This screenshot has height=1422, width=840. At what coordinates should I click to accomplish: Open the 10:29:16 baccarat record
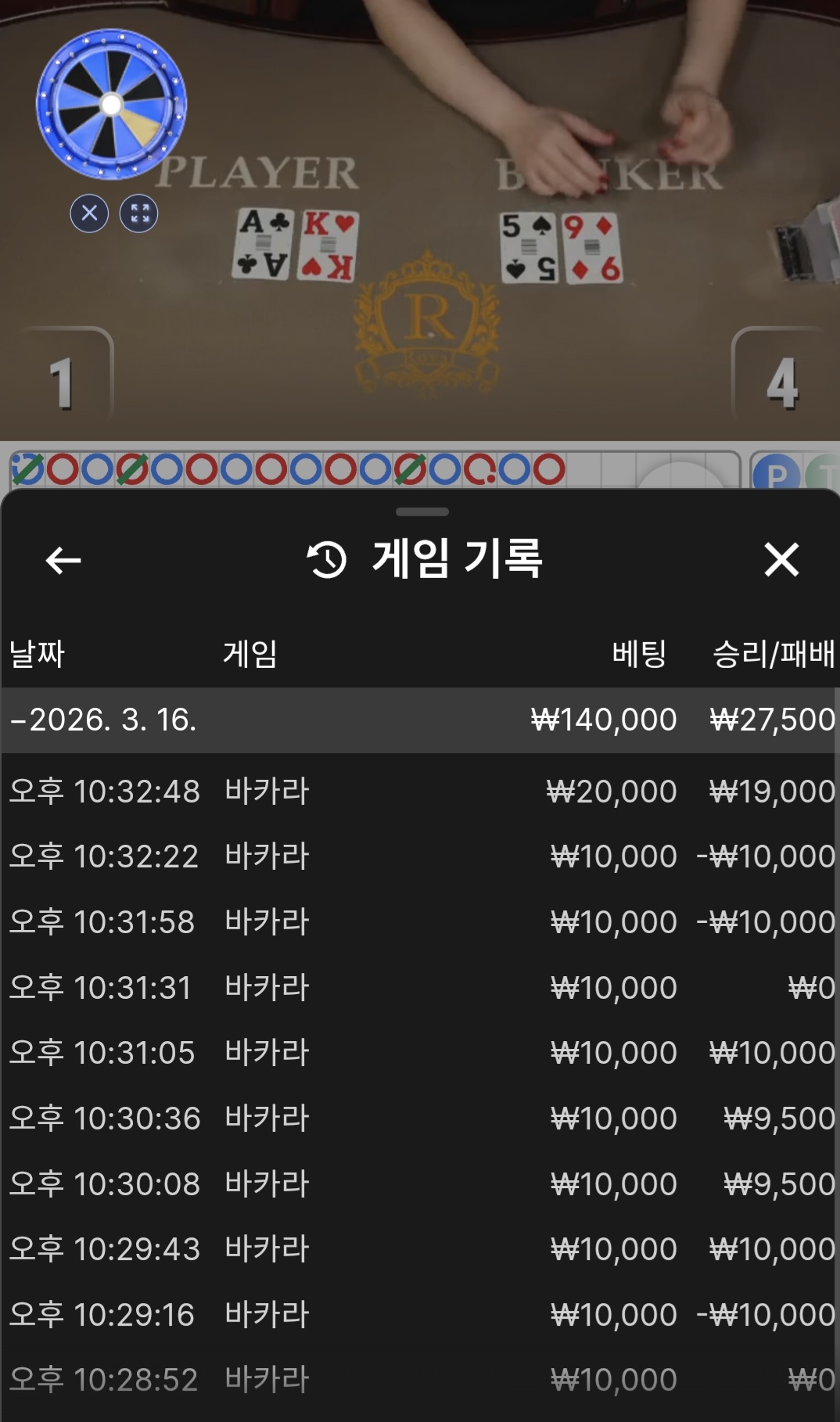(x=420, y=1315)
